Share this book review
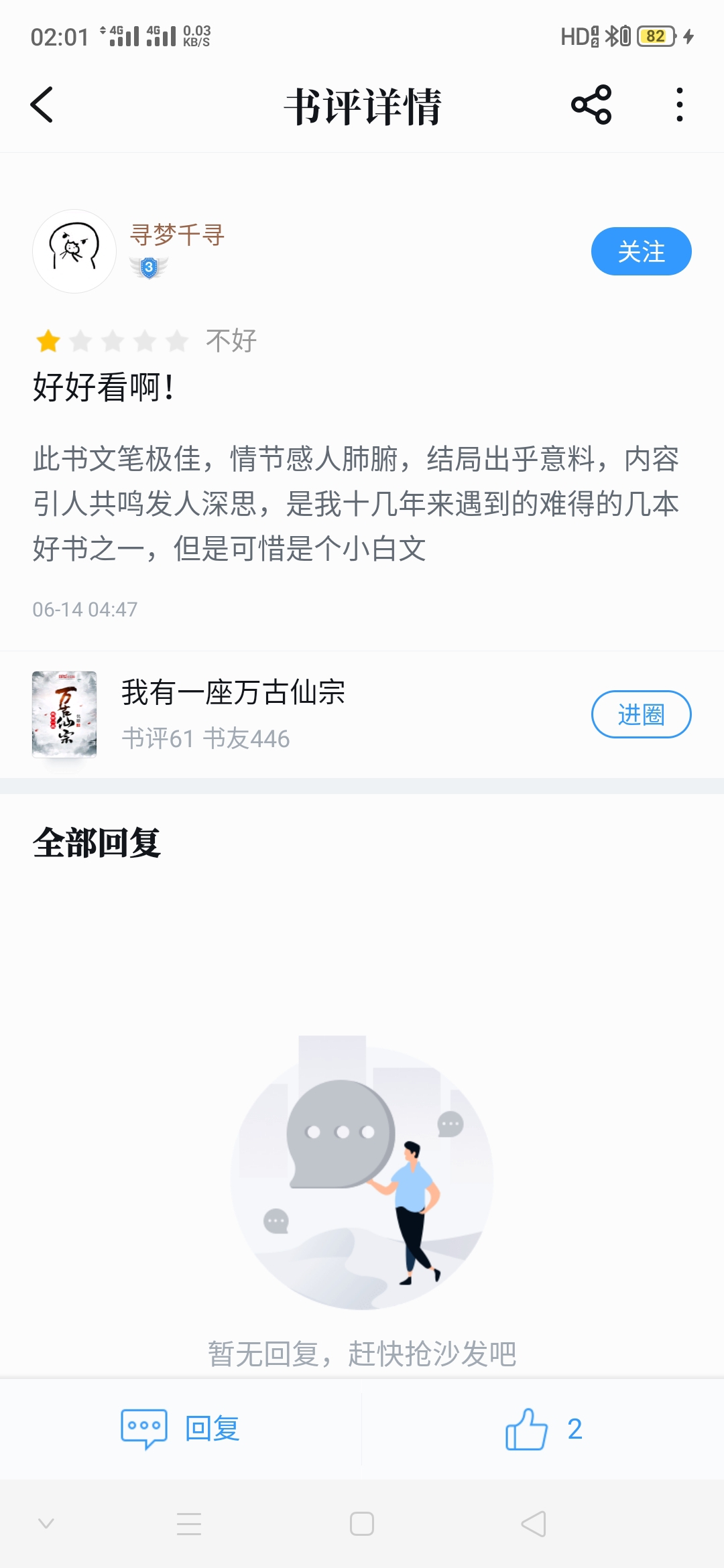The image size is (724, 1568). pyautogui.click(x=591, y=105)
